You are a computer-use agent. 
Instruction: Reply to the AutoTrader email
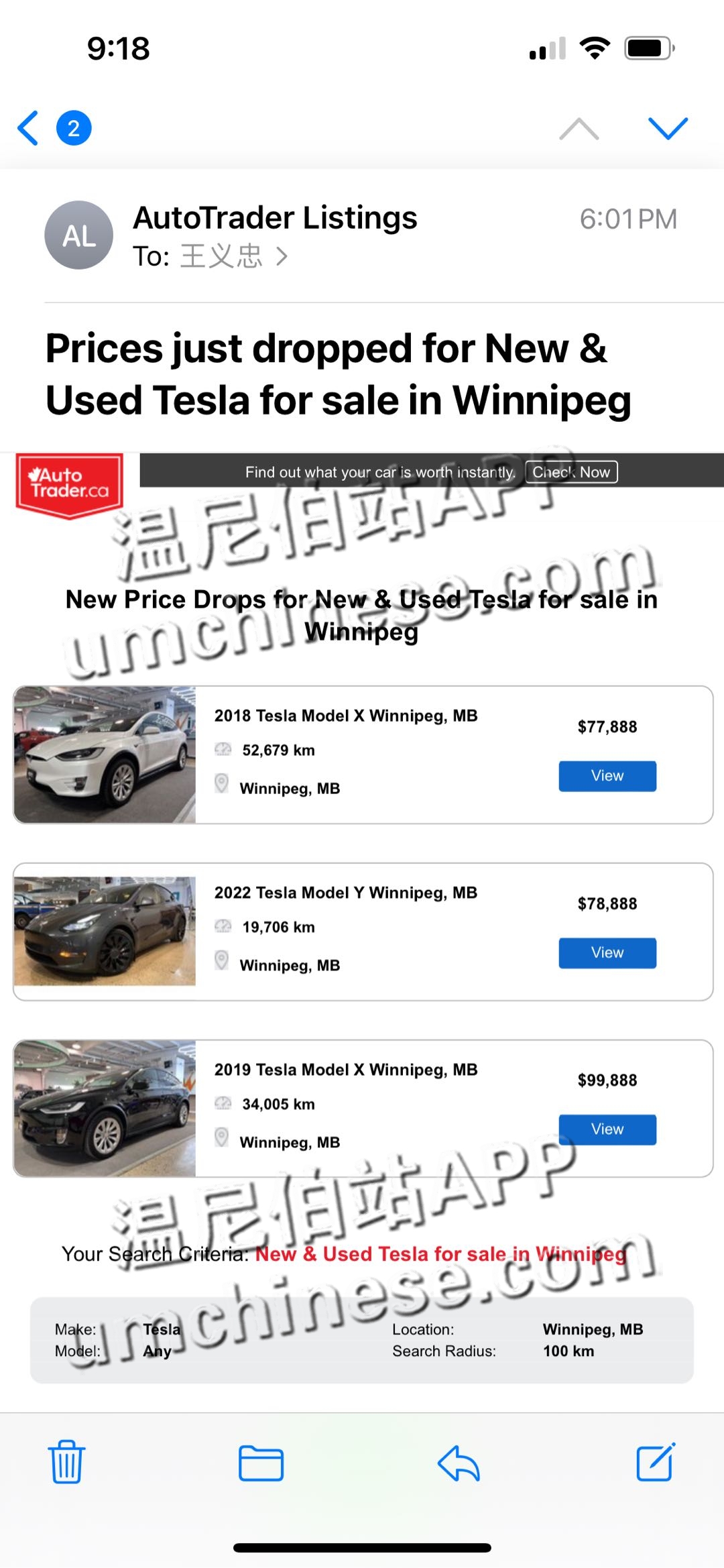click(x=459, y=1462)
